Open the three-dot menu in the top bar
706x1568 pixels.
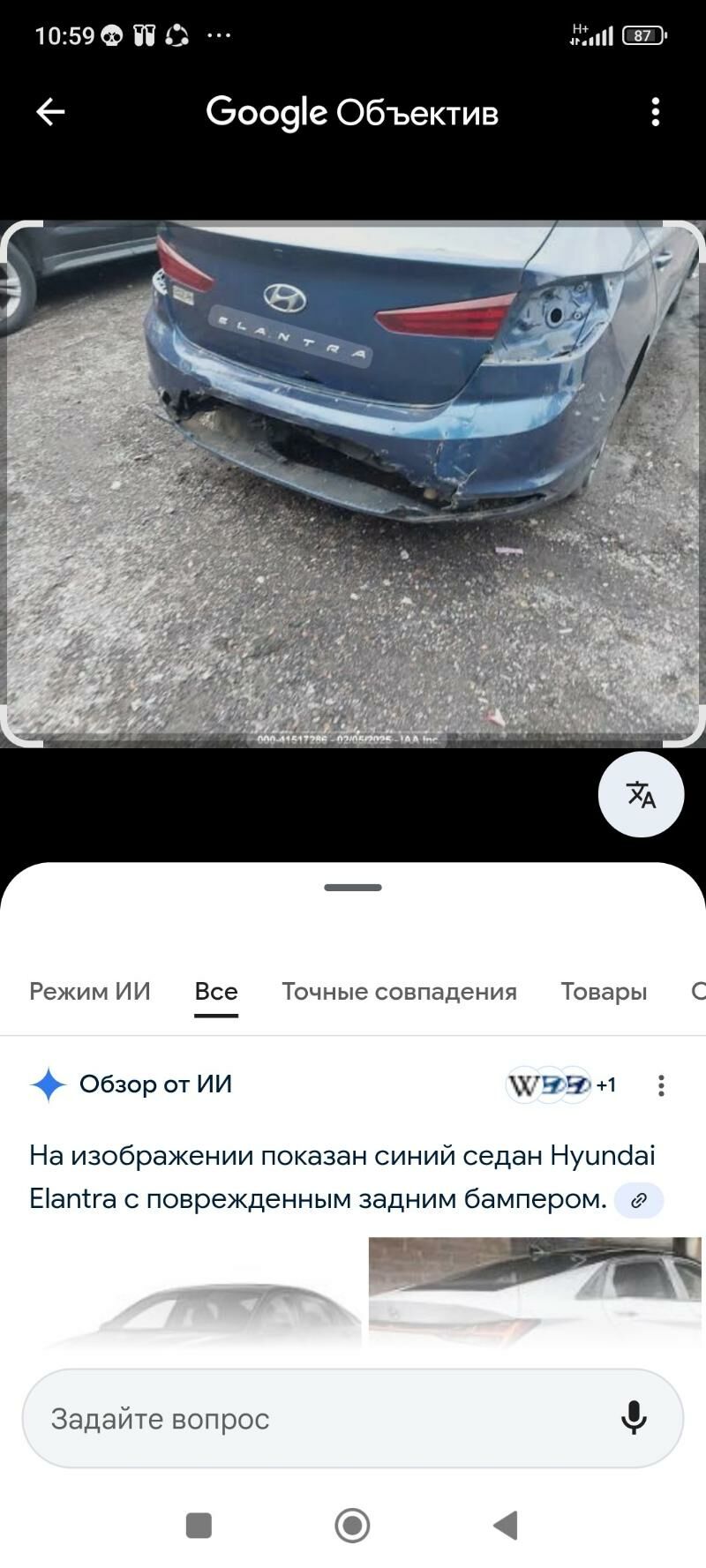pyautogui.click(x=655, y=111)
